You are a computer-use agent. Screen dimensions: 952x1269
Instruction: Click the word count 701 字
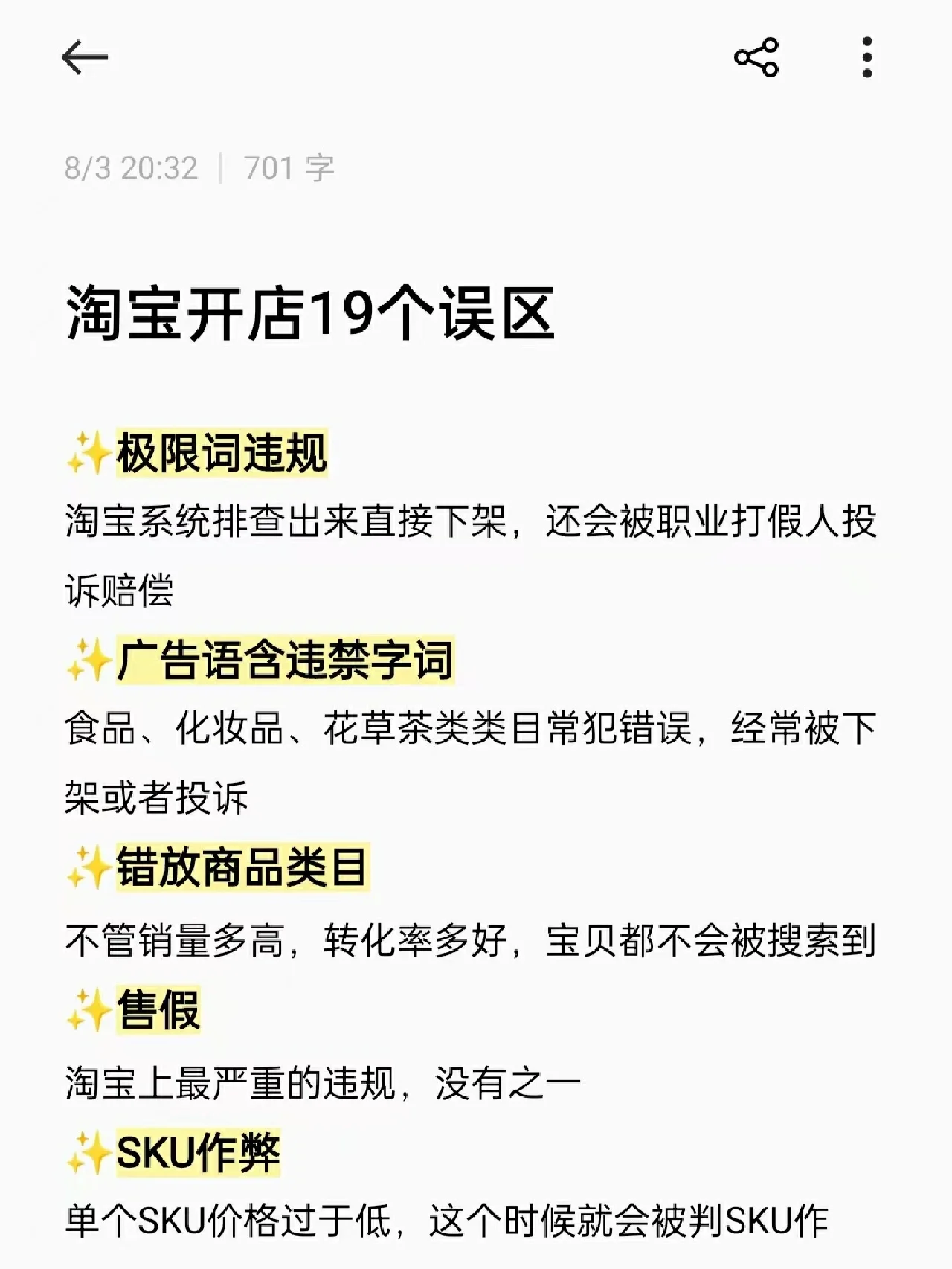click(286, 168)
